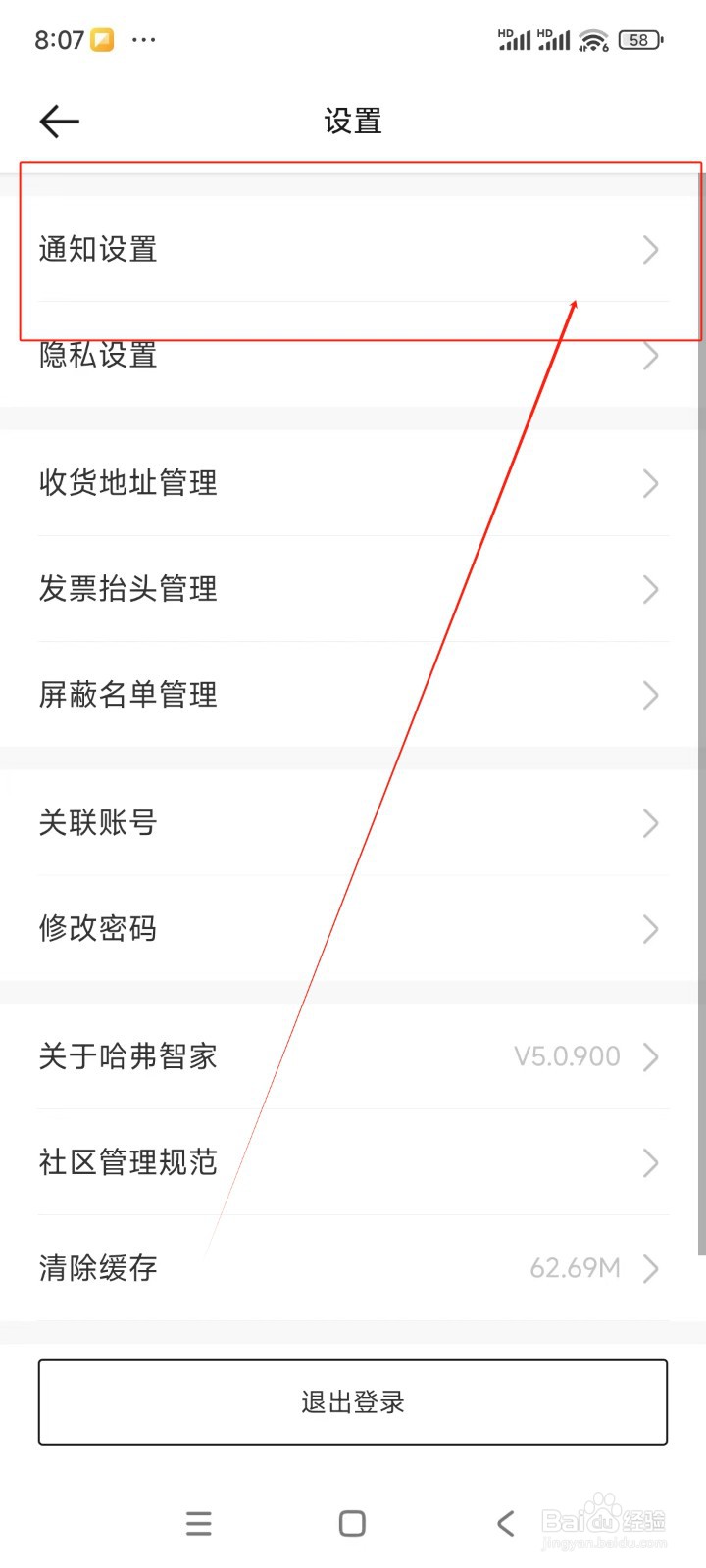This screenshot has width=706, height=1568.
Task: Tap the navigation bar back button
Action: coord(504,1522)
